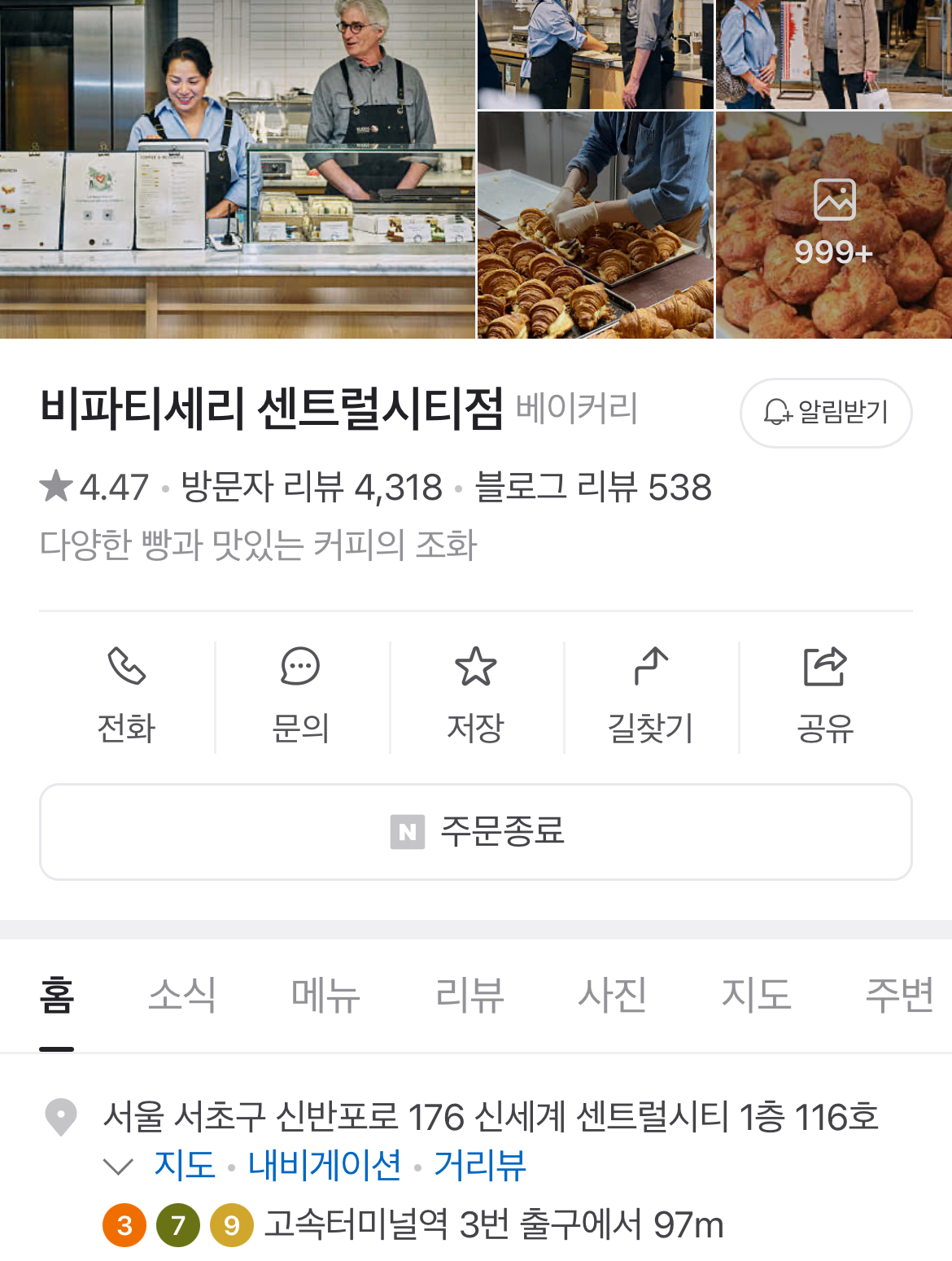Launch 내비게이션 from the address links
952x1261 pixels.
tap(324, 1165)
